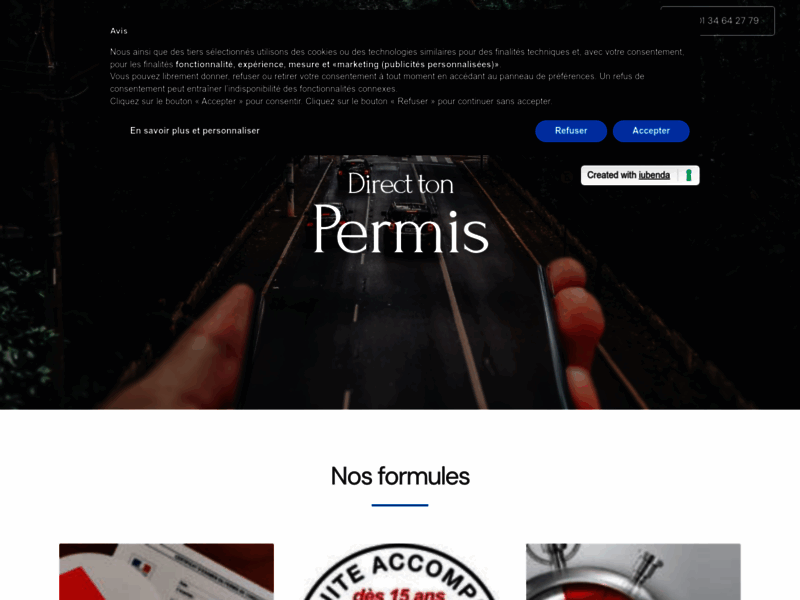Accept cookies with the Accepter button
The image size is (800, 600).
click(651, 131)
